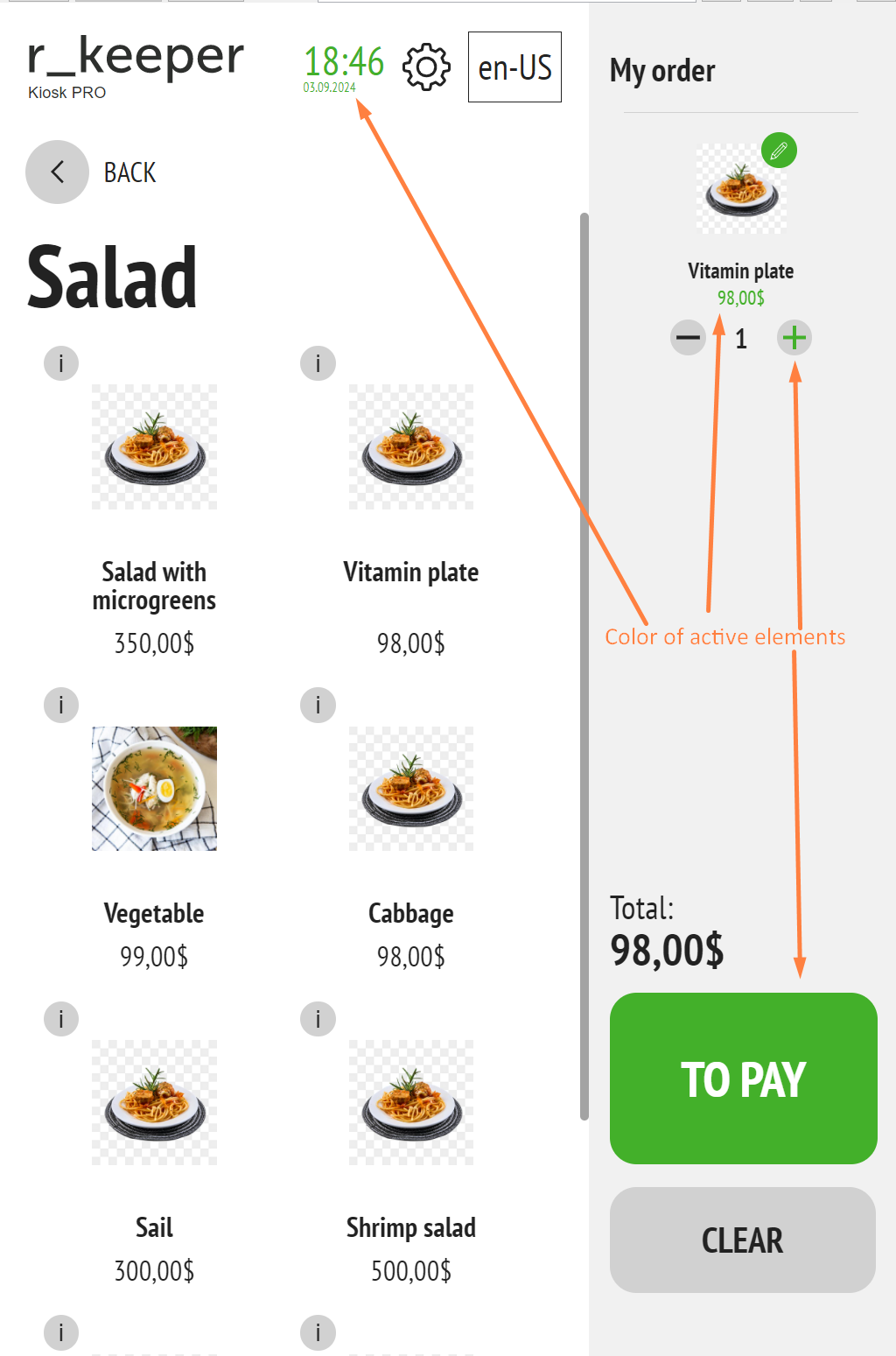The image size is (896, 1356).
Task: Select the Vitamin plate menu item
Action: pyautogui.click(x=410, y=447)
